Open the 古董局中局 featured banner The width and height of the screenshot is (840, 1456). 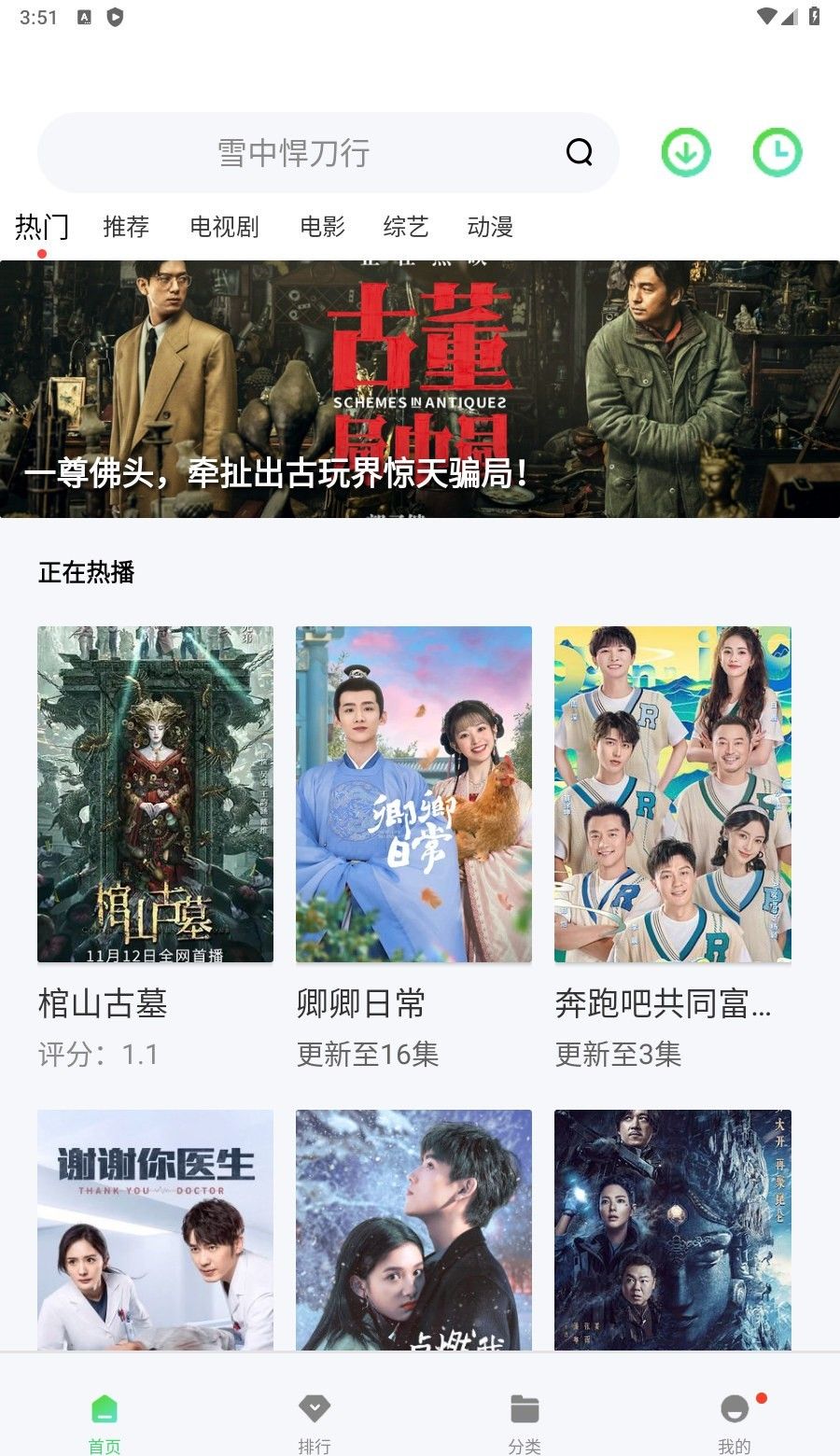pyautogui.click(x=420, y=389)
